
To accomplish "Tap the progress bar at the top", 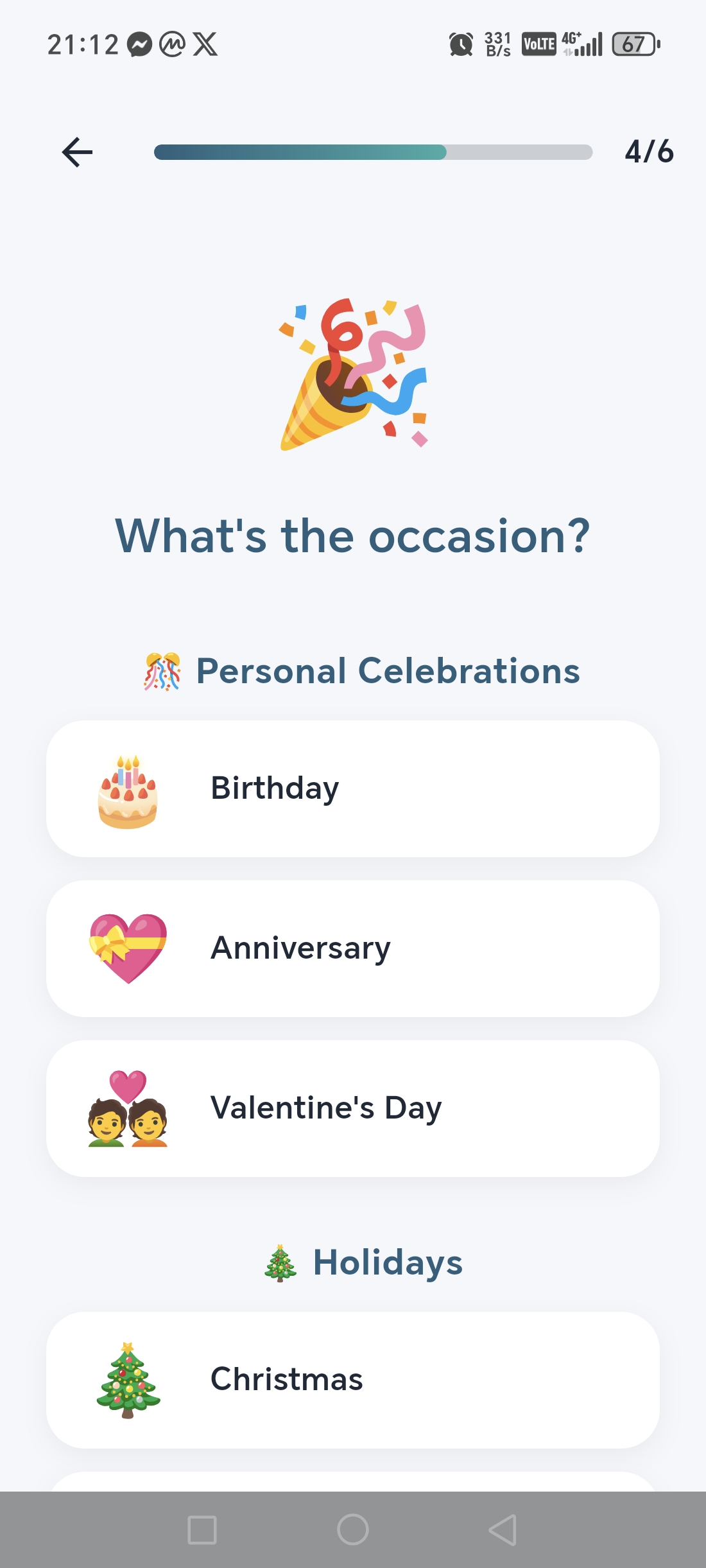I will coord(372,152).
